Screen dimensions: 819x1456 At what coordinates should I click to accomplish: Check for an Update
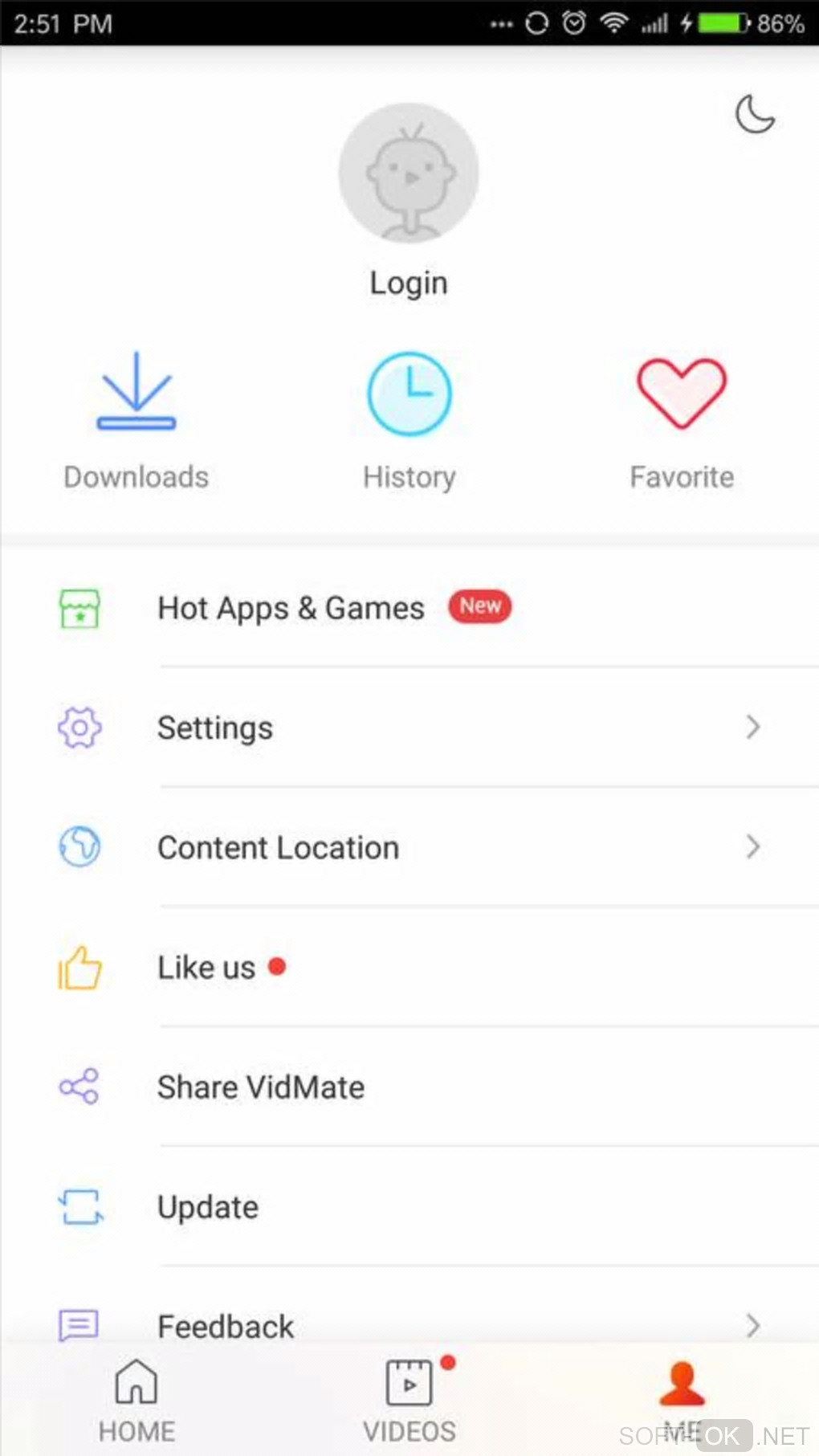pyautogui.click(x=208, y=1207)
